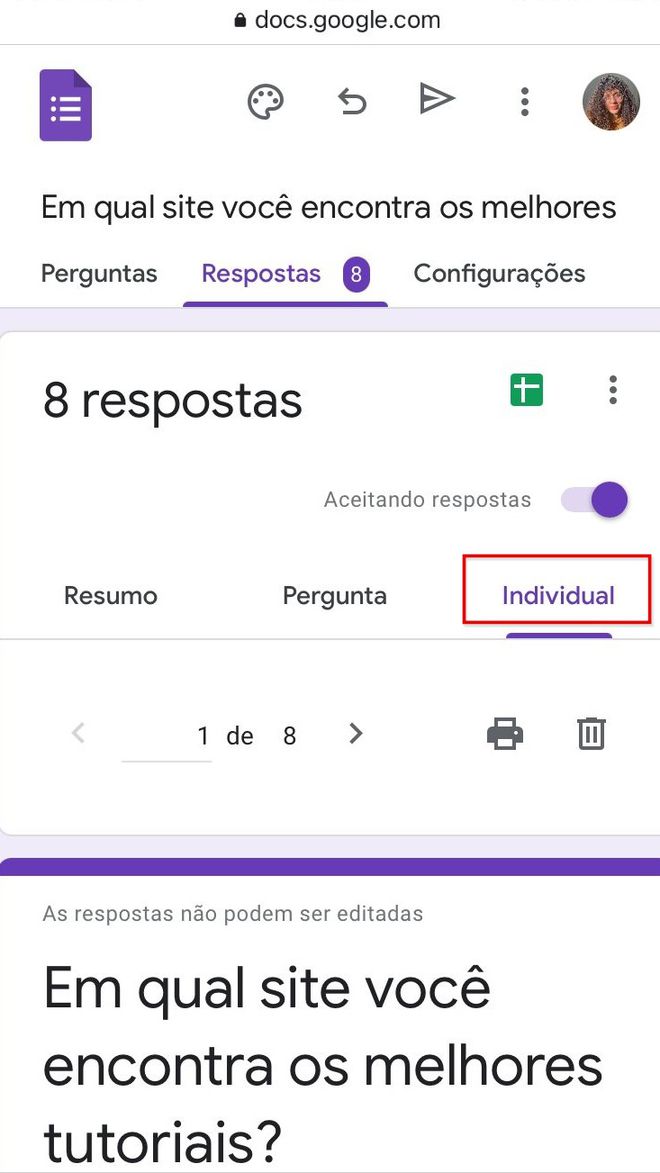Undo the last change
660x1173 pixels.
(x=352, y=102)
